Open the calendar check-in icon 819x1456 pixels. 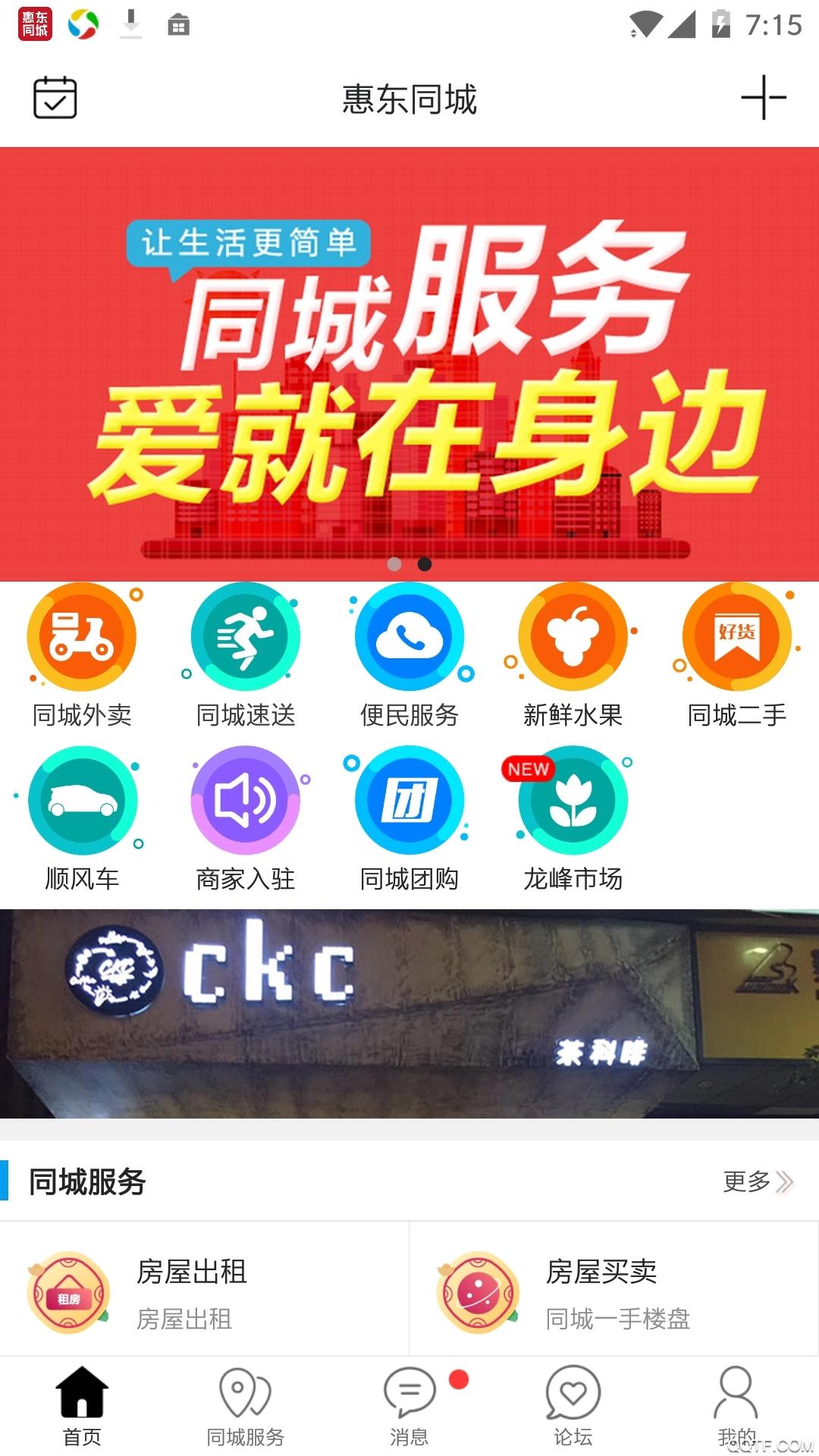point(55,98)
